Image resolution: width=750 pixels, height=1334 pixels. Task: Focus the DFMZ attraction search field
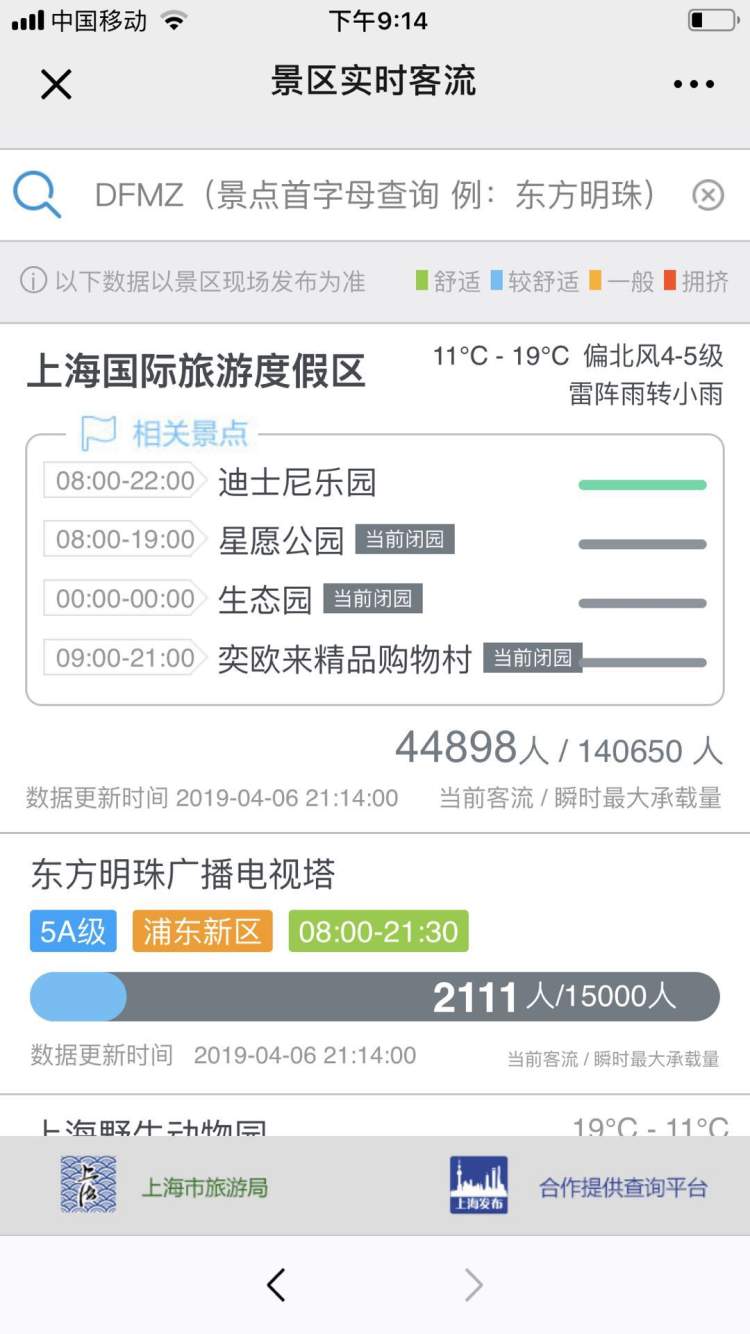click(375, 195)
